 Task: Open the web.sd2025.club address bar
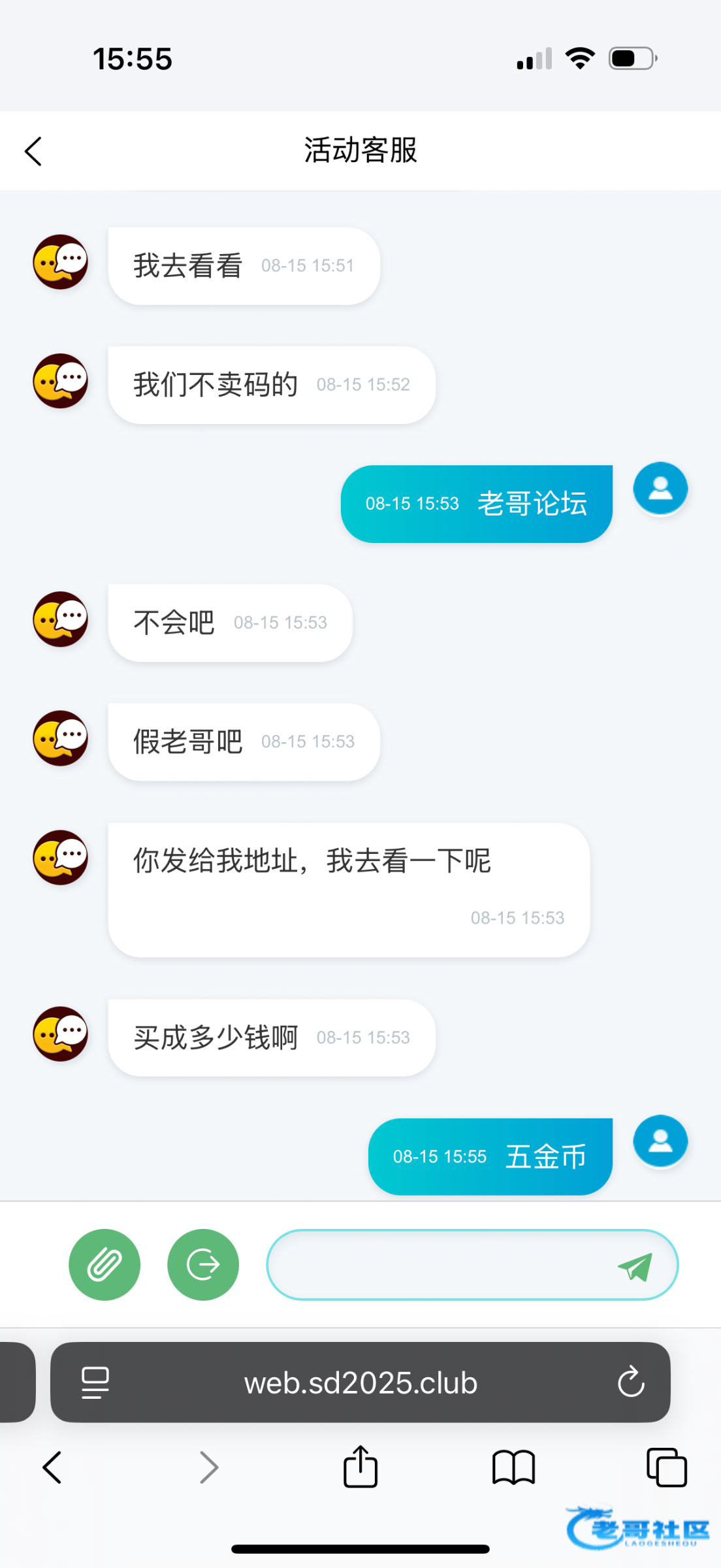(x=360, y=1382)
